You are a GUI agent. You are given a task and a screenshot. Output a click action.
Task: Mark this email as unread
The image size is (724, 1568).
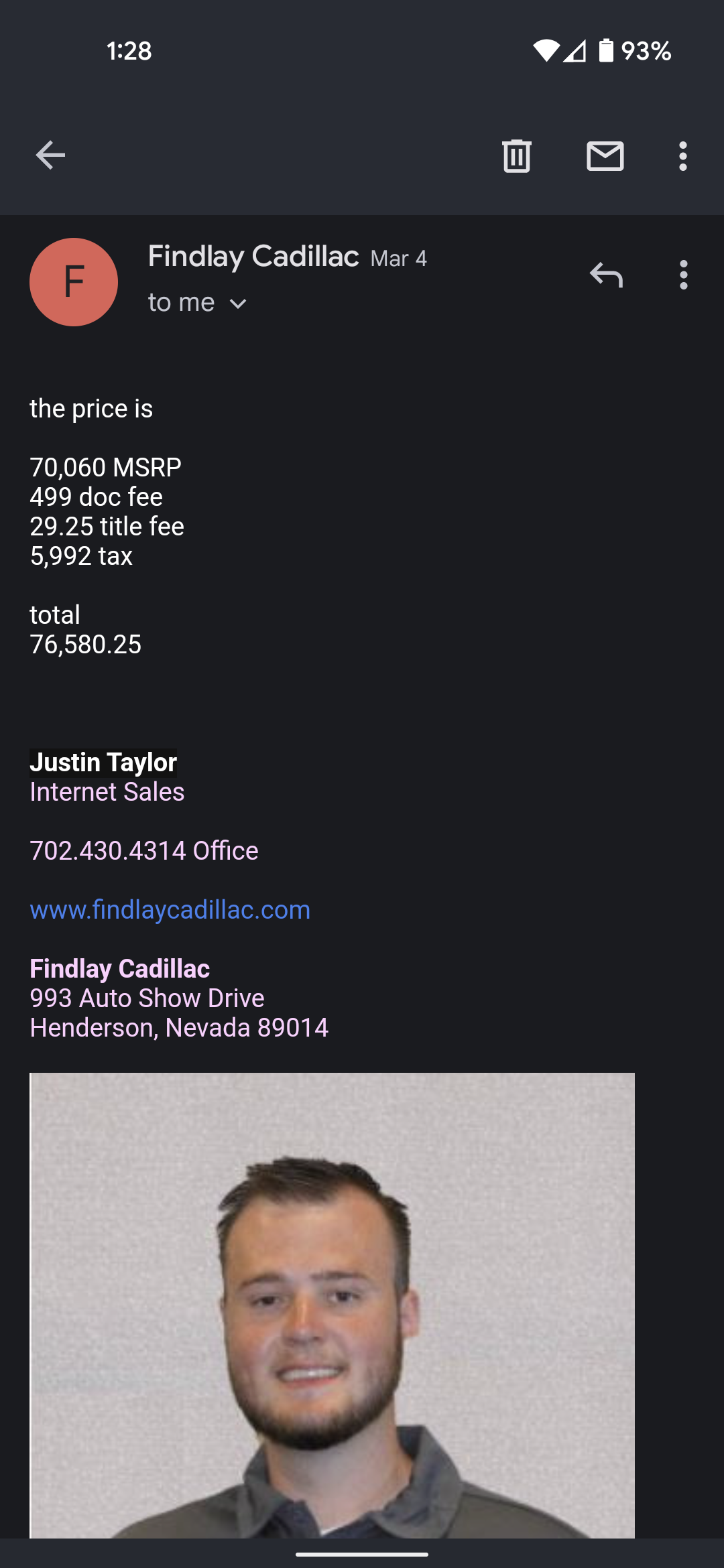[x=605, y=155]
